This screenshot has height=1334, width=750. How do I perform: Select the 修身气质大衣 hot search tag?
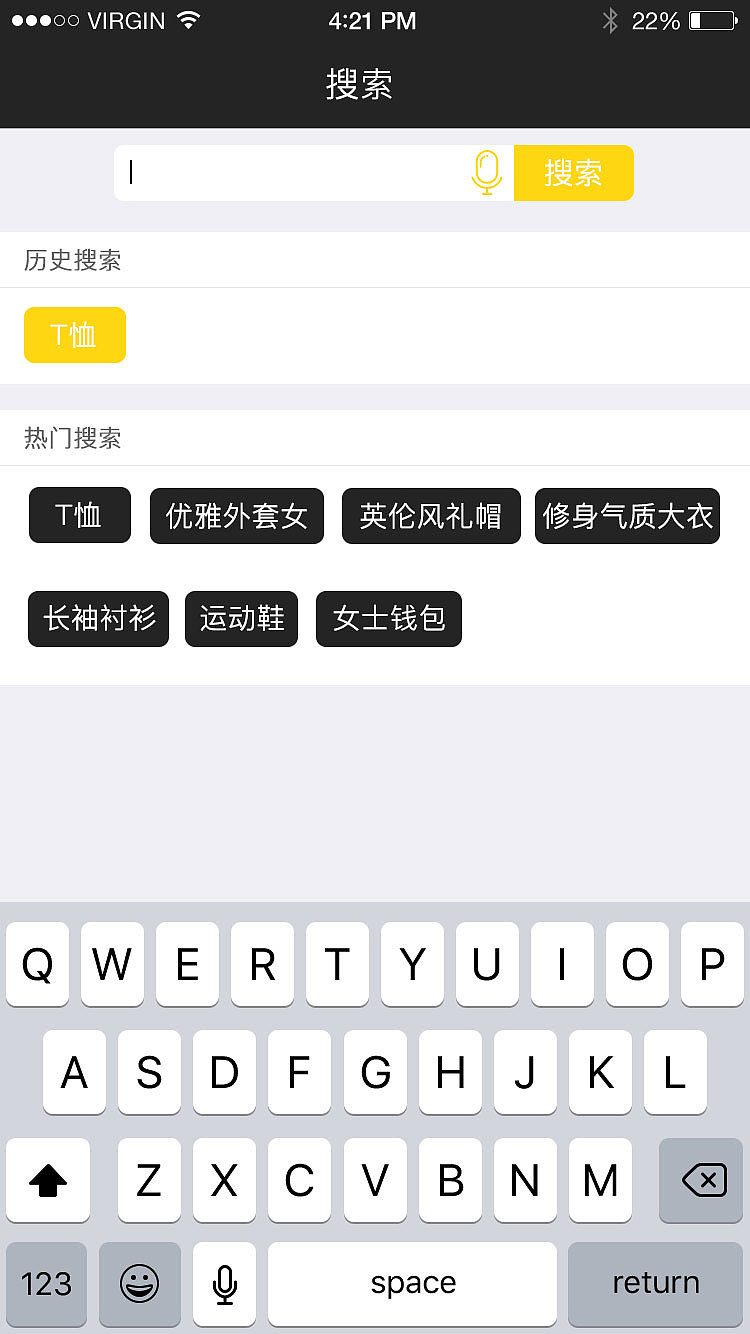(x=627, y=516)
